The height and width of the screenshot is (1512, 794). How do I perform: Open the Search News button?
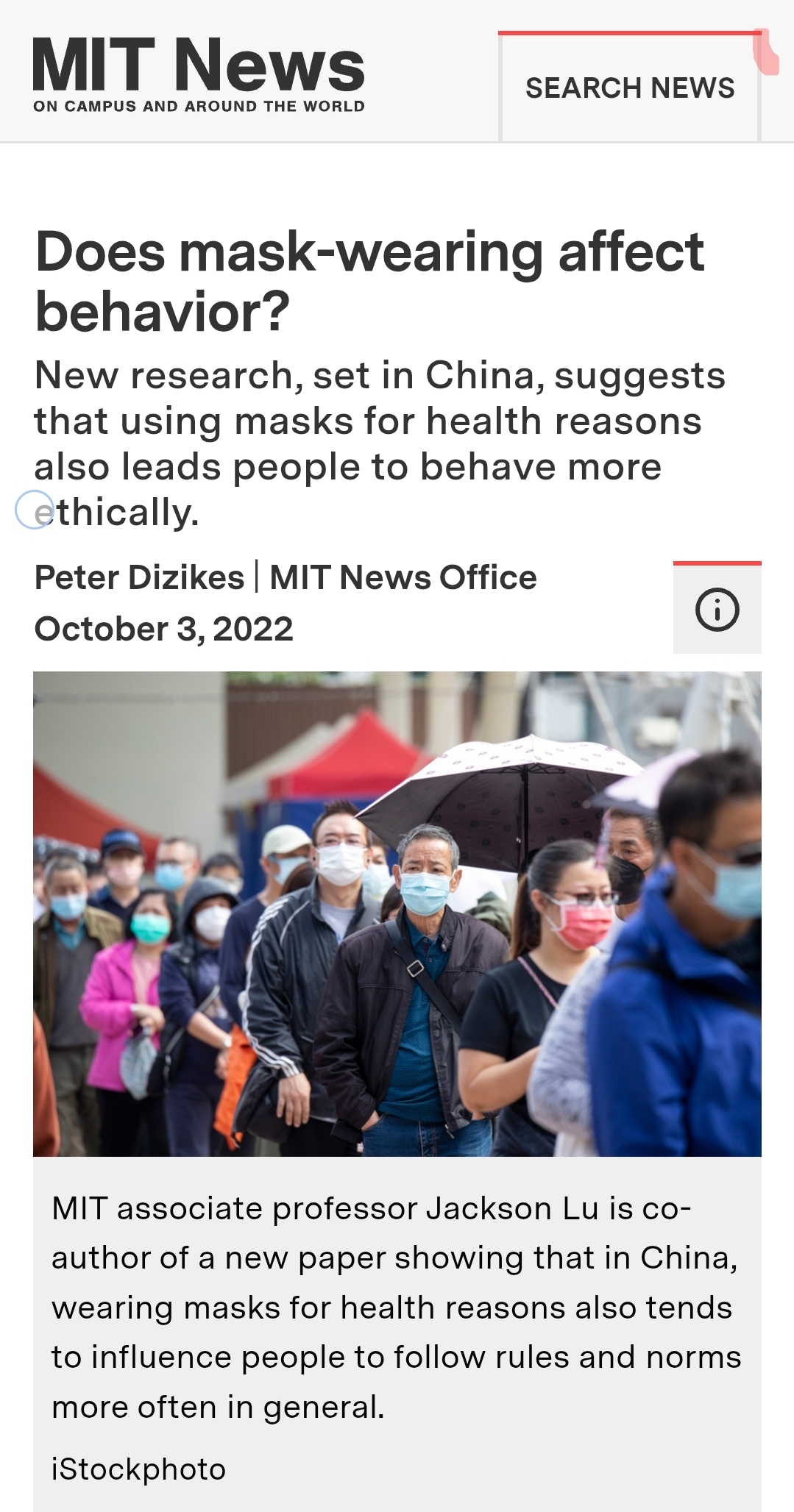point(629,88)
